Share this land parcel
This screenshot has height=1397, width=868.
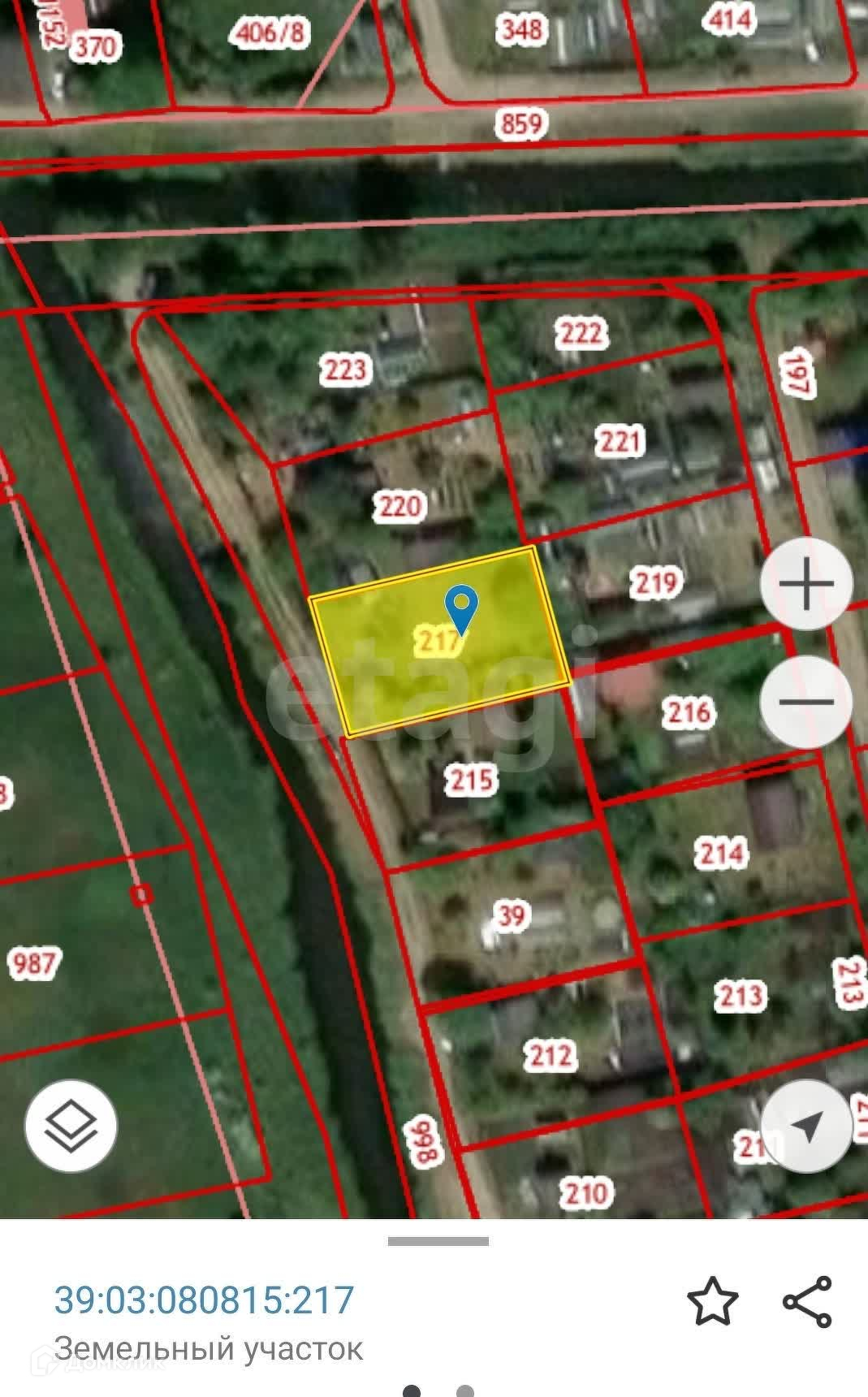807,1301
